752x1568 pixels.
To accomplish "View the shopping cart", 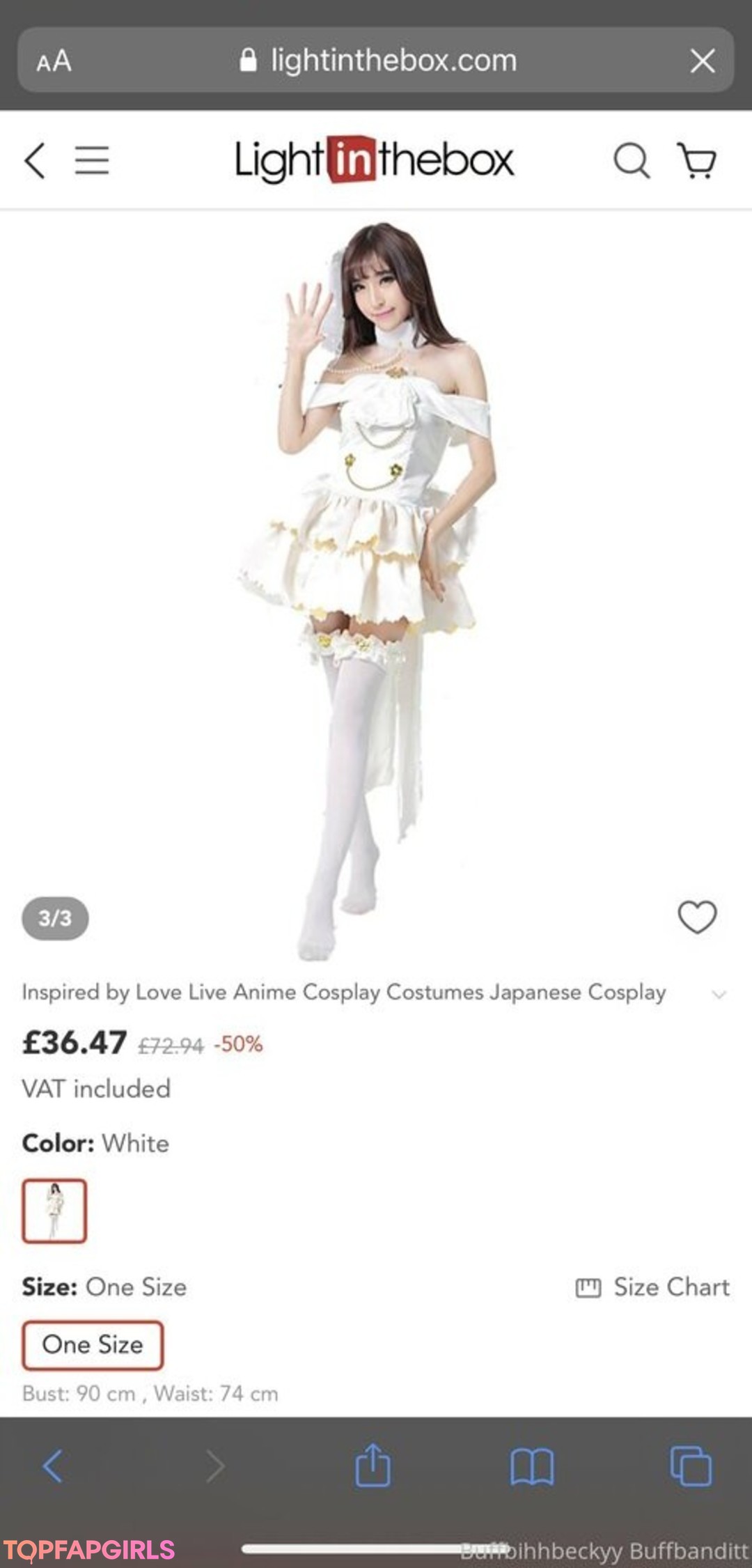I will pyautogui.click(x=696, y=161).
